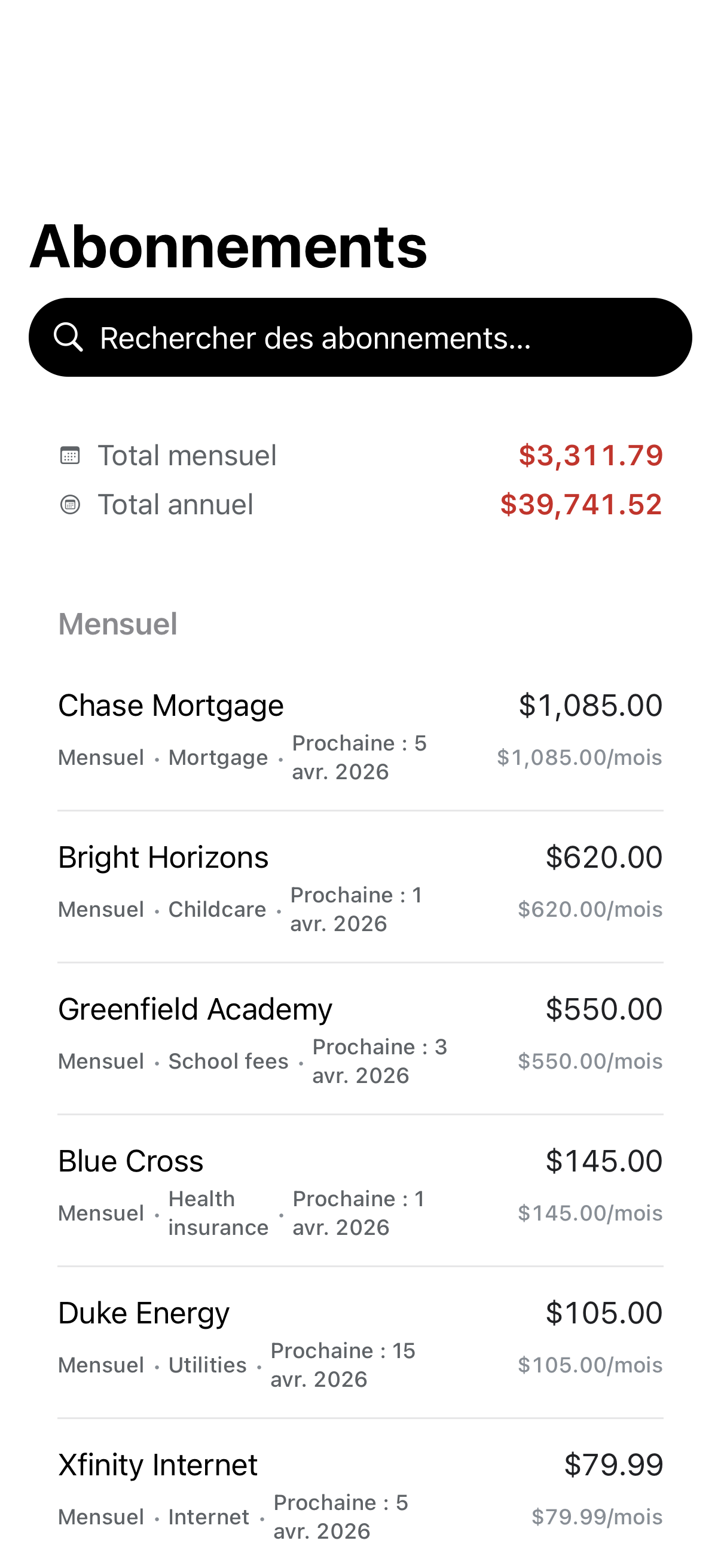721x1568 pixels.
Task: Click the $550.00 price beside Greenfield Academy
Action: click(x=604, y=1009)
